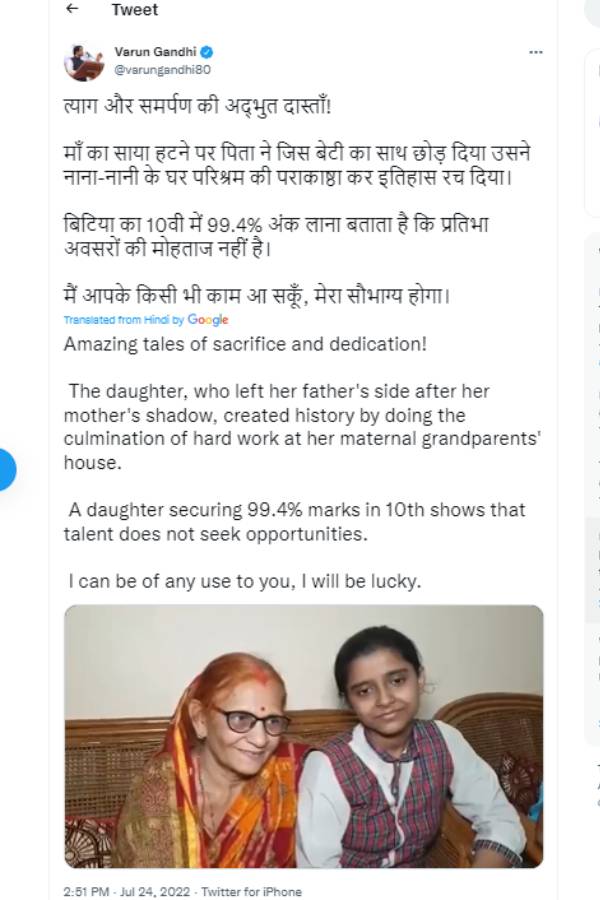View the tweet photo in full size
The width and height of the screenshot is (600, 900).
point(304,735)
